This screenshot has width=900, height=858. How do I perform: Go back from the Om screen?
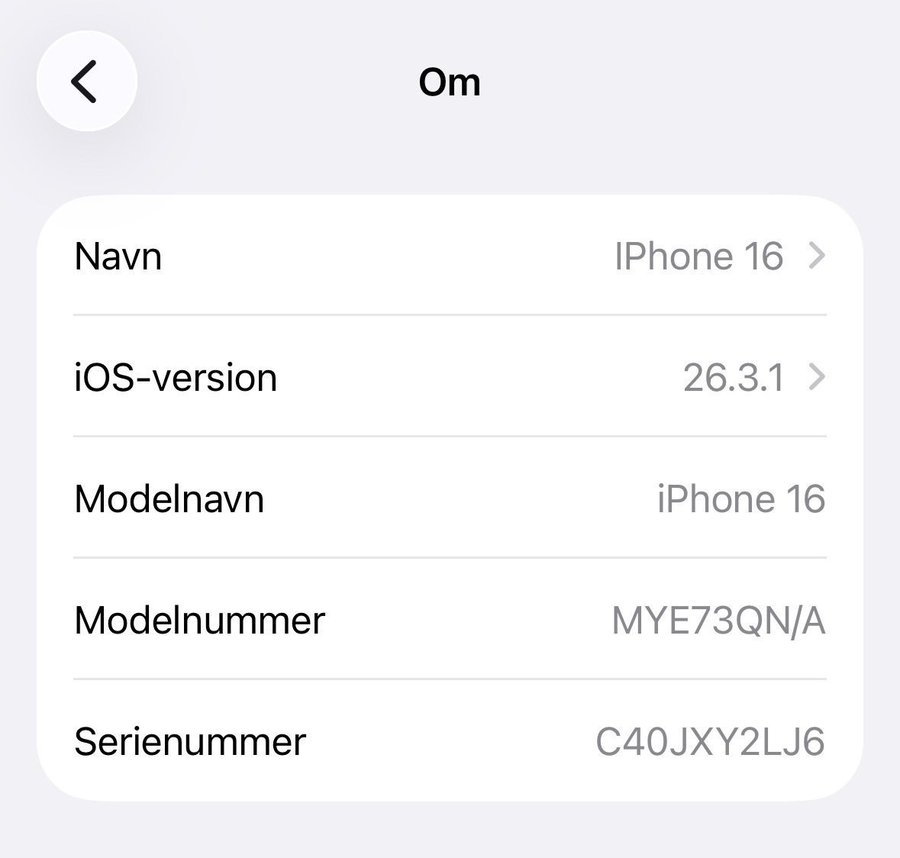86,81
